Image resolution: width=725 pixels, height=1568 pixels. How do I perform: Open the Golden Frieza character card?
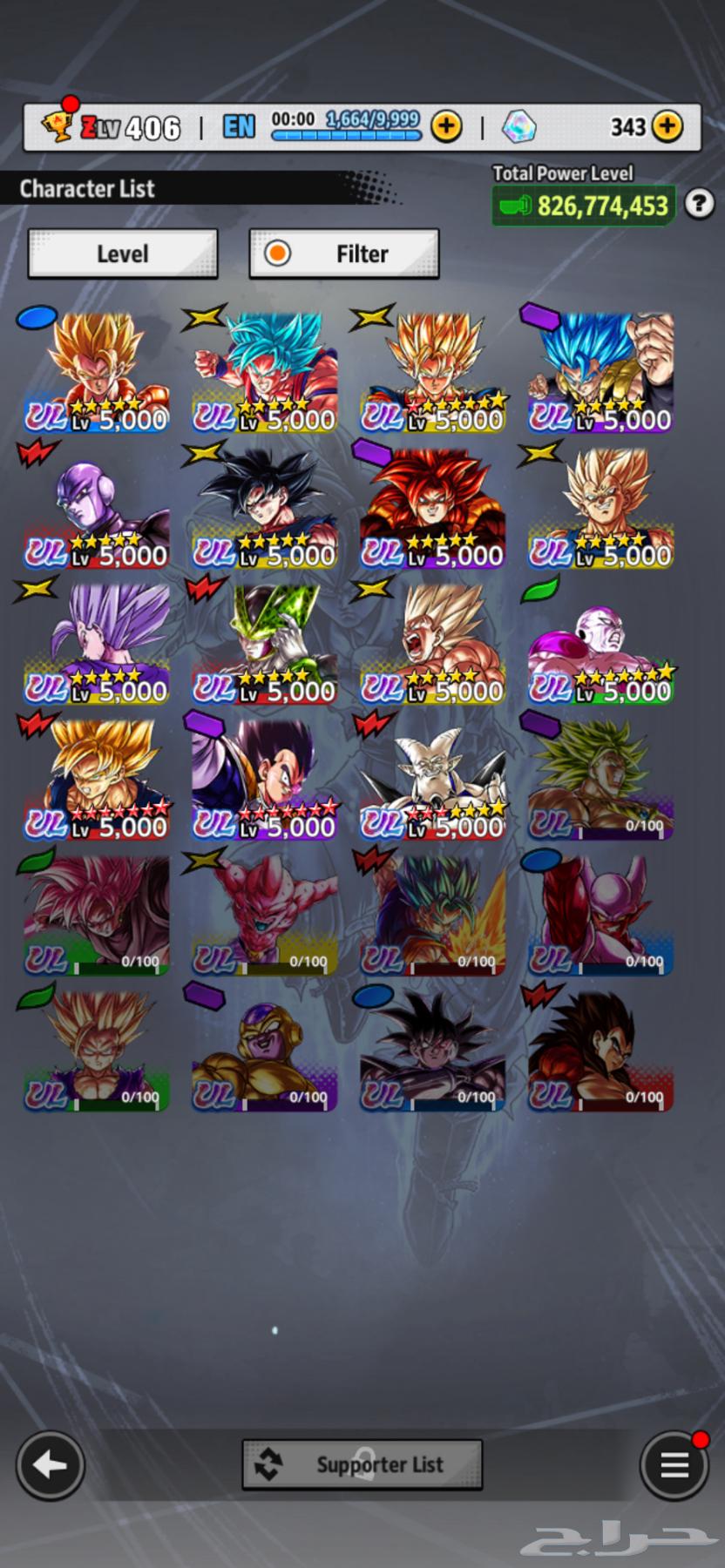pos(264,1051)
